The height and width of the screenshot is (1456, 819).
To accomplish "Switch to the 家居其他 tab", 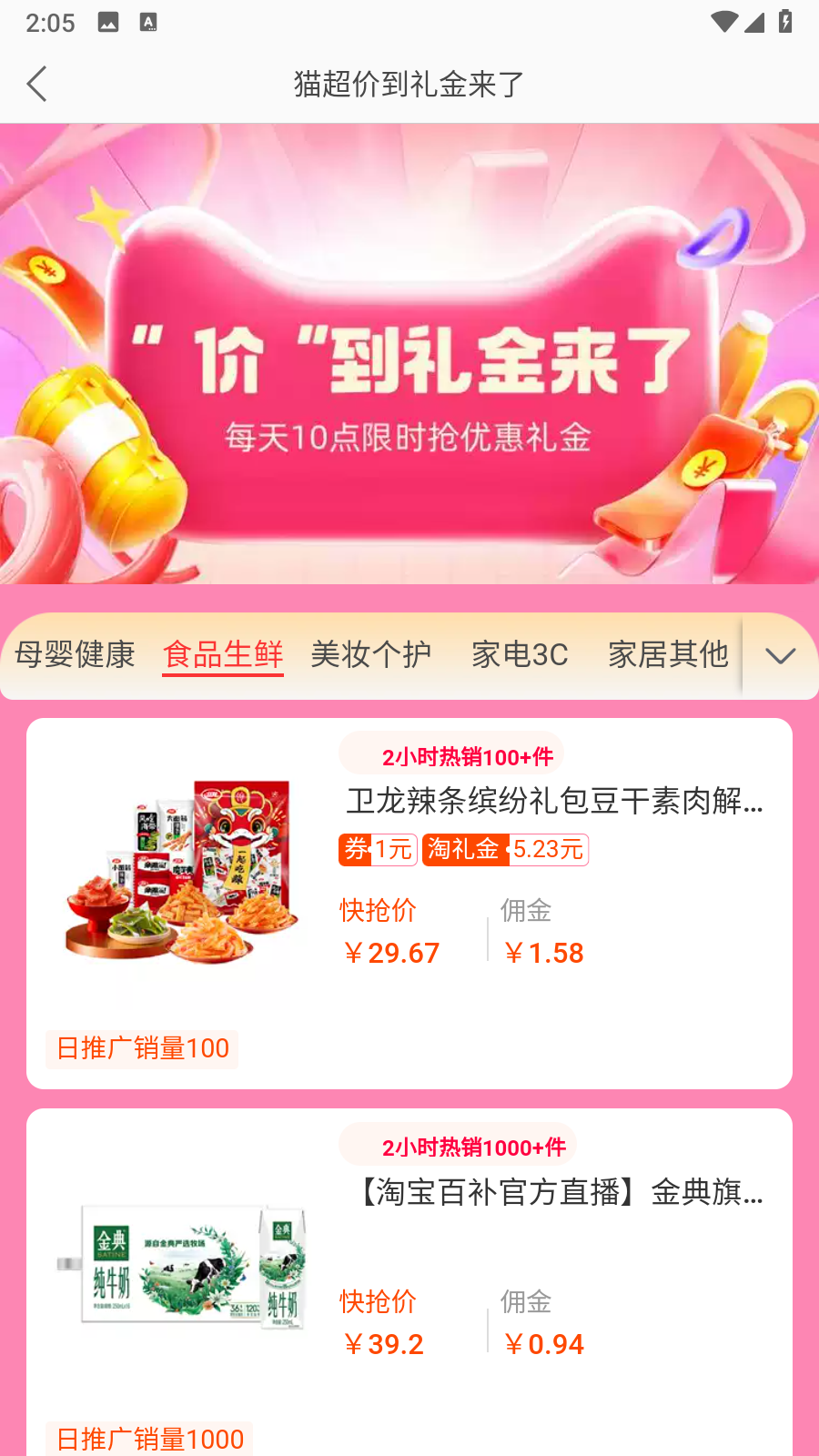I will click(668, 654).
